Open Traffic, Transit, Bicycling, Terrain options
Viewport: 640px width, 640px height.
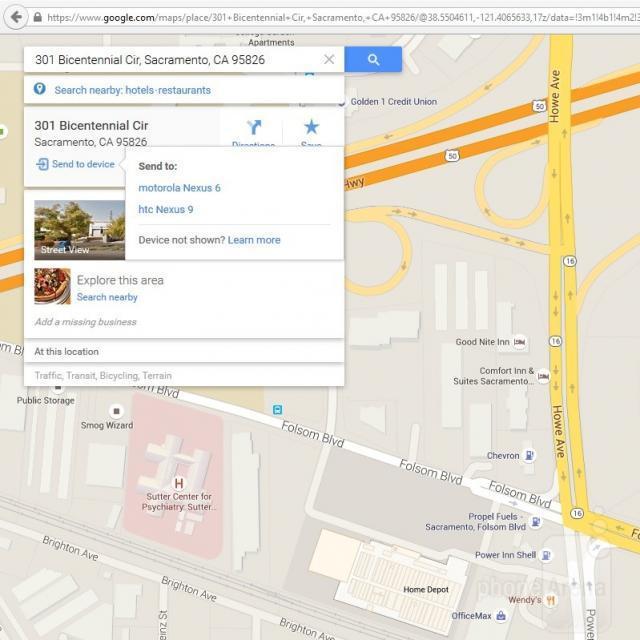[103, 375]
